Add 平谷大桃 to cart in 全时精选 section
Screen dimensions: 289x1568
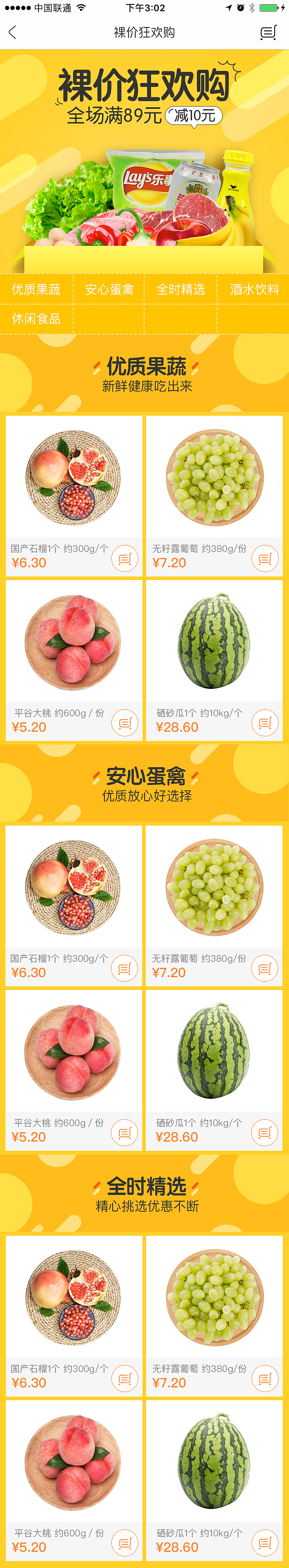(124, 1543)
